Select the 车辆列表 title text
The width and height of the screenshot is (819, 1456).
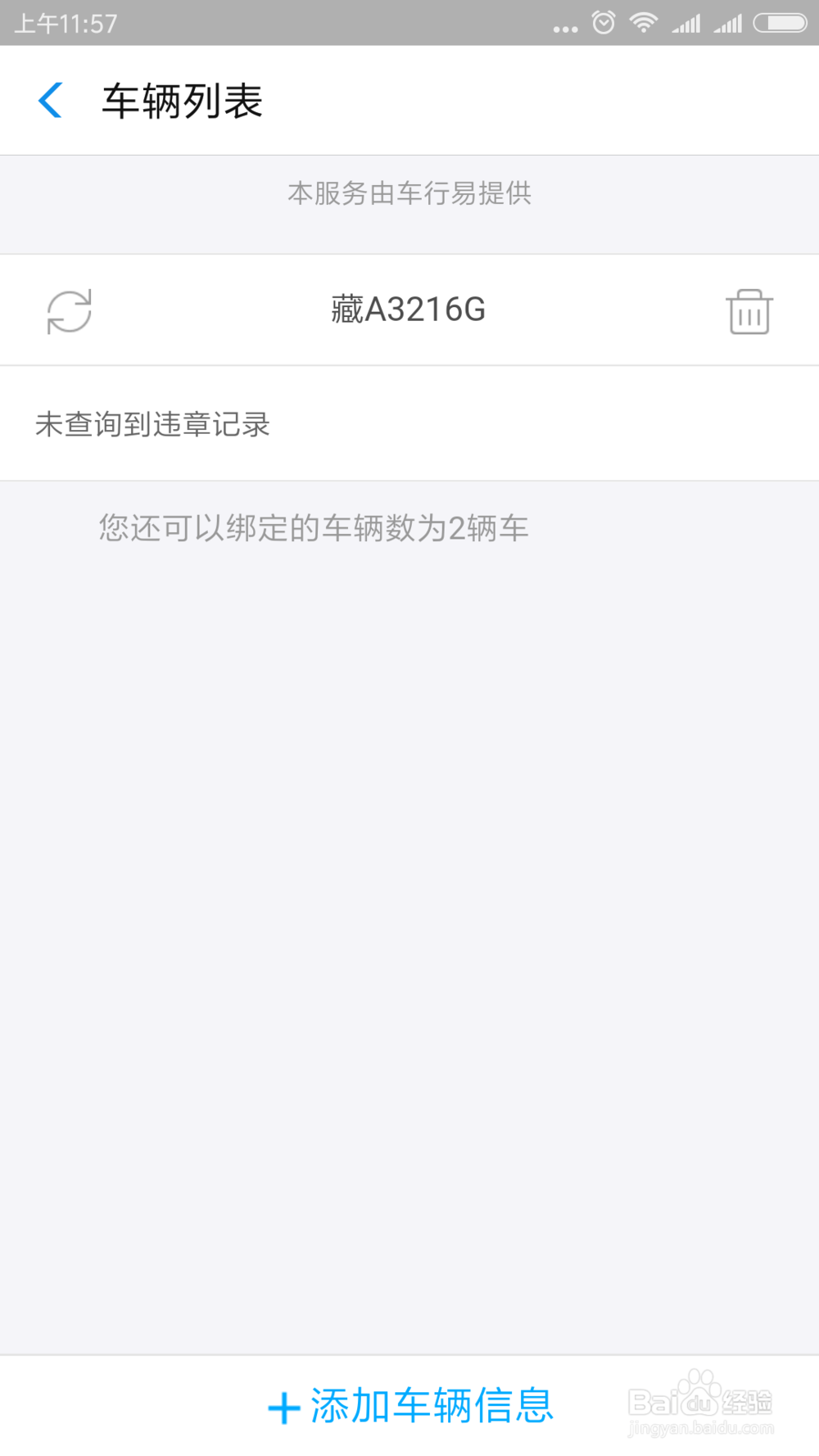click(x=180, y=100)
